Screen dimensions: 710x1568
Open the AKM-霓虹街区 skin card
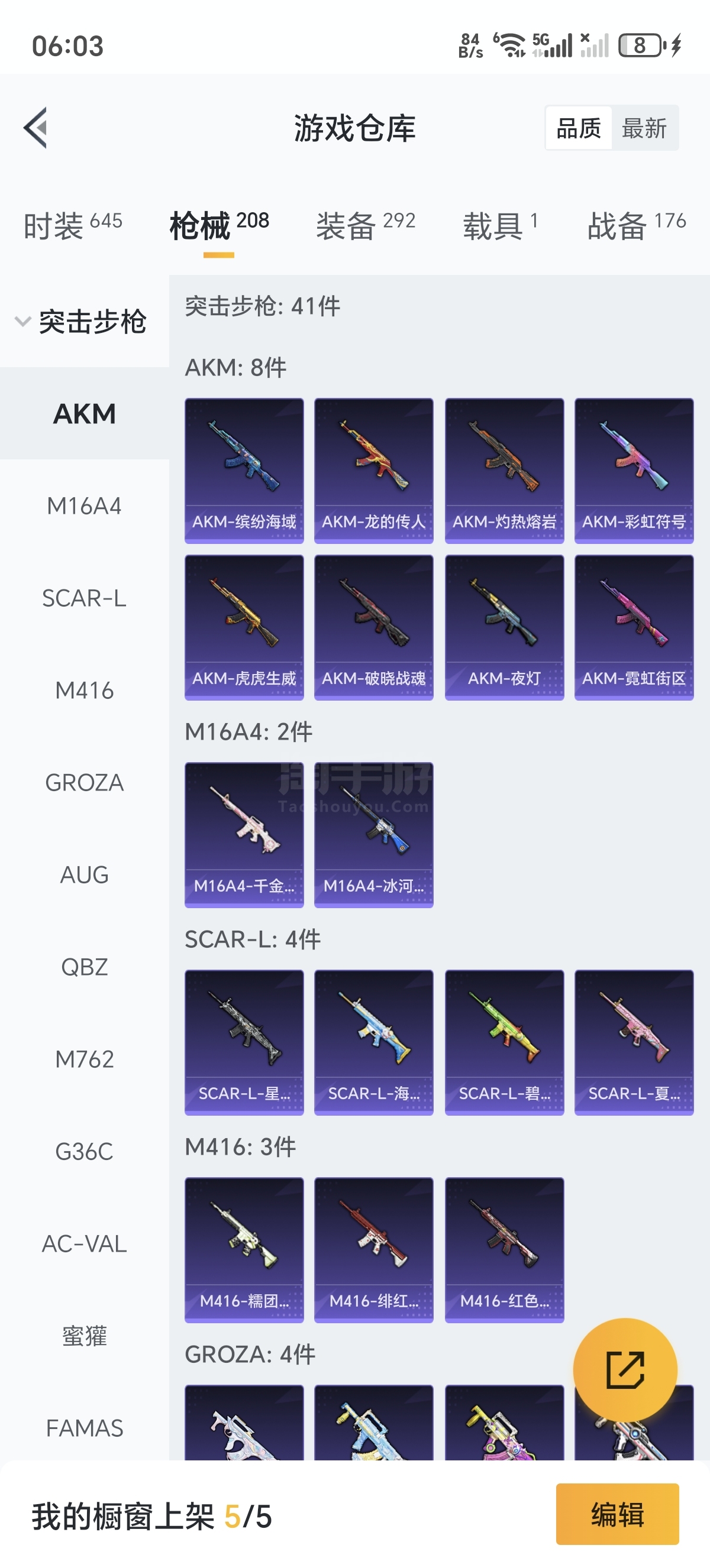coord(634,627)
